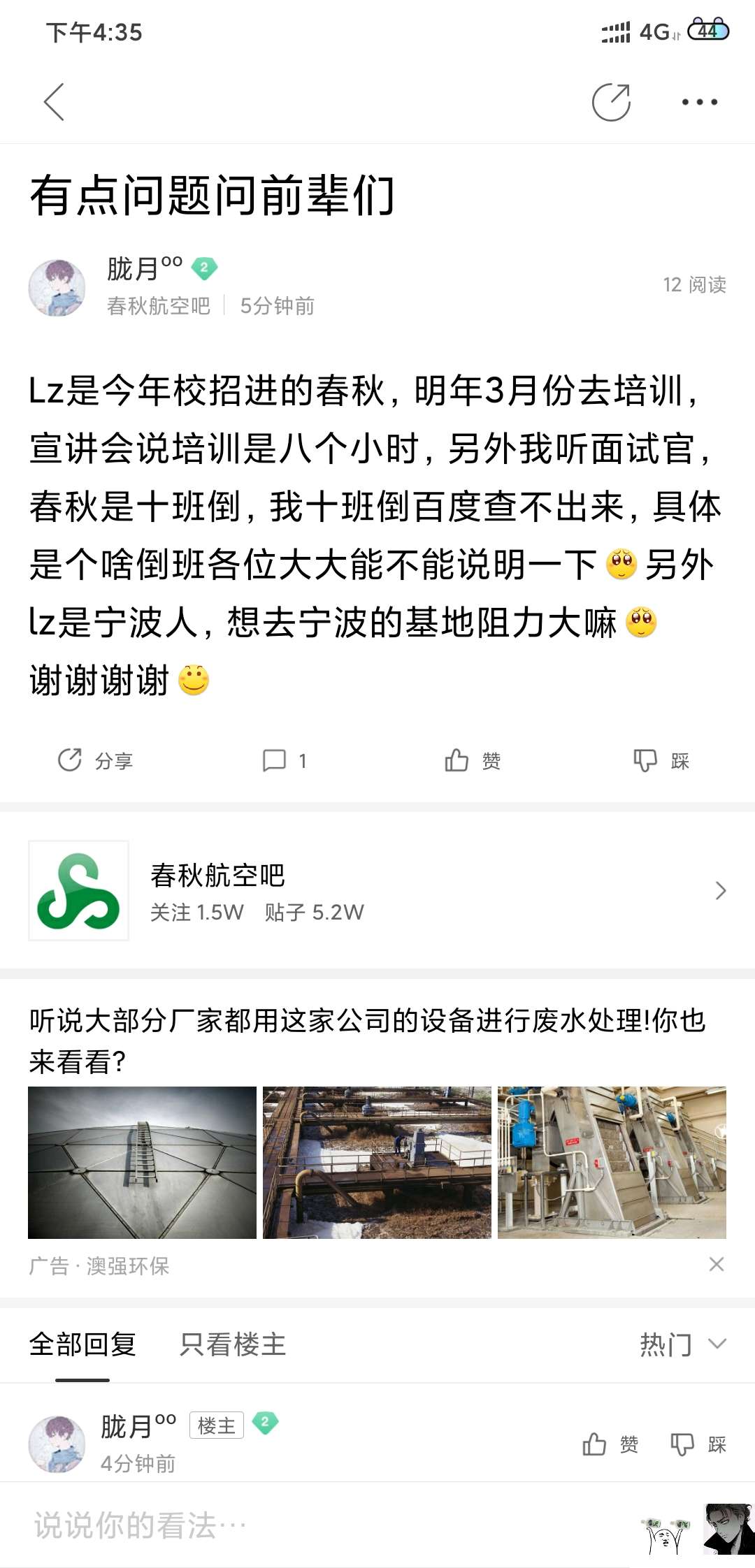Like 胧月's 4分钟前 reply
Viewport: 755px width, 1568px height.
pyautogui.click(x=610, y=1444)
